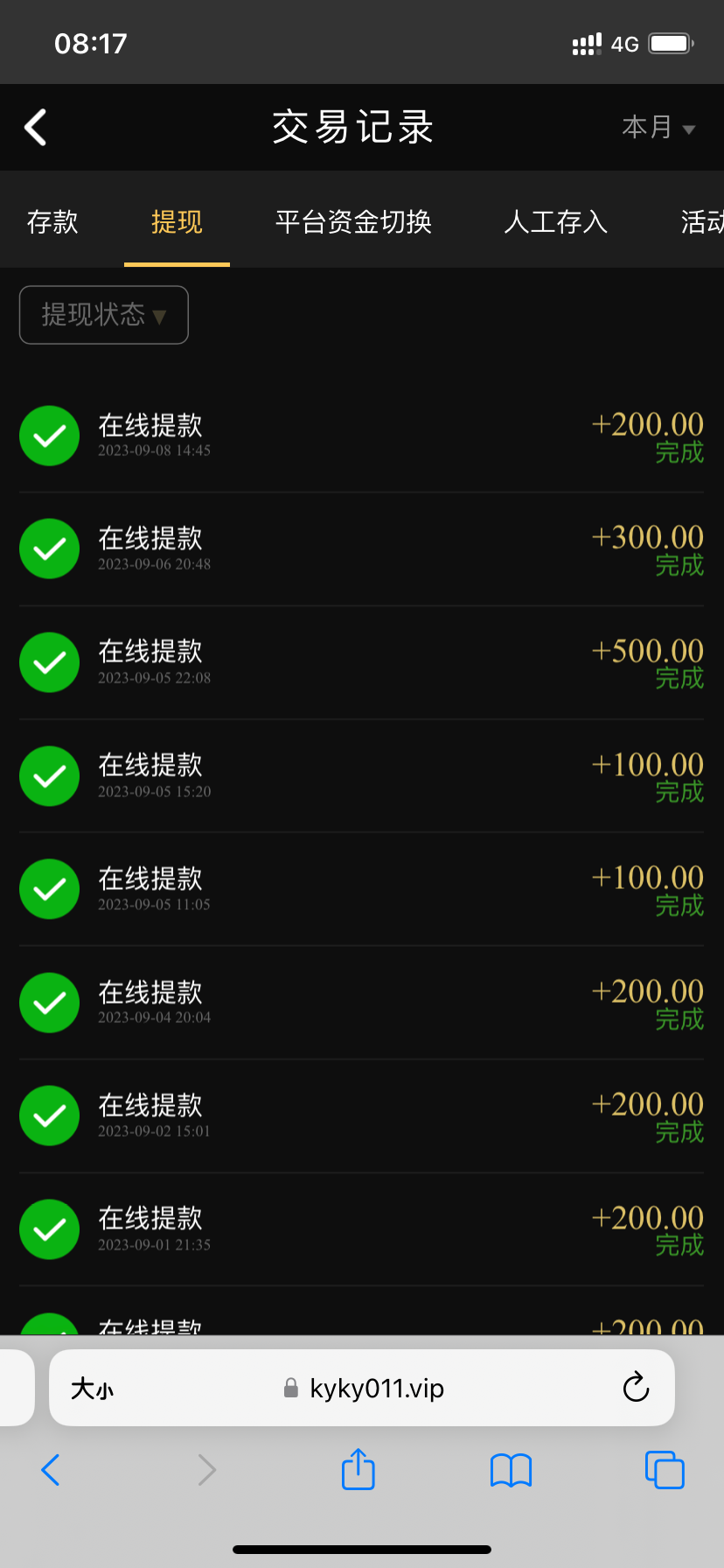Open withdrawal dated 2023-09-06 20:48
The width and height of the screenshot is (724, 1568).
pos(361,549)
